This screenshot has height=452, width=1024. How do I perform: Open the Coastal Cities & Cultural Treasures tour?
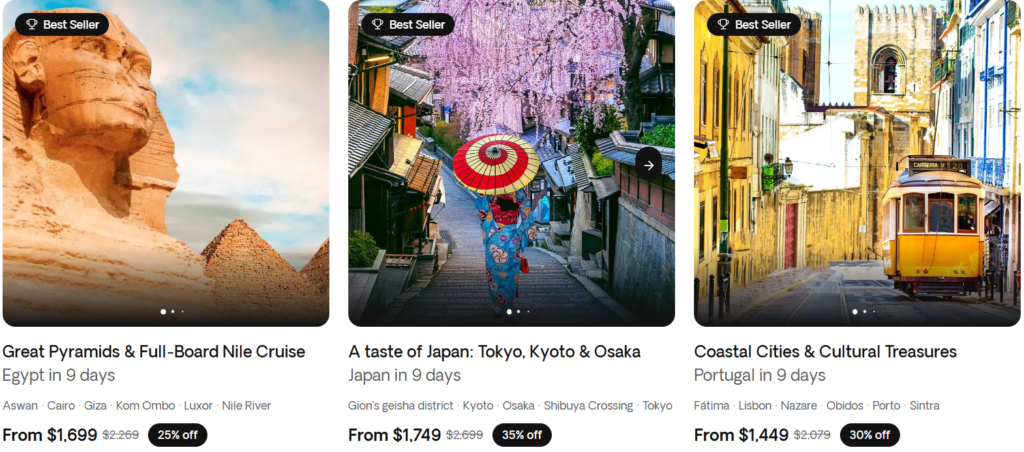point(825,352)
